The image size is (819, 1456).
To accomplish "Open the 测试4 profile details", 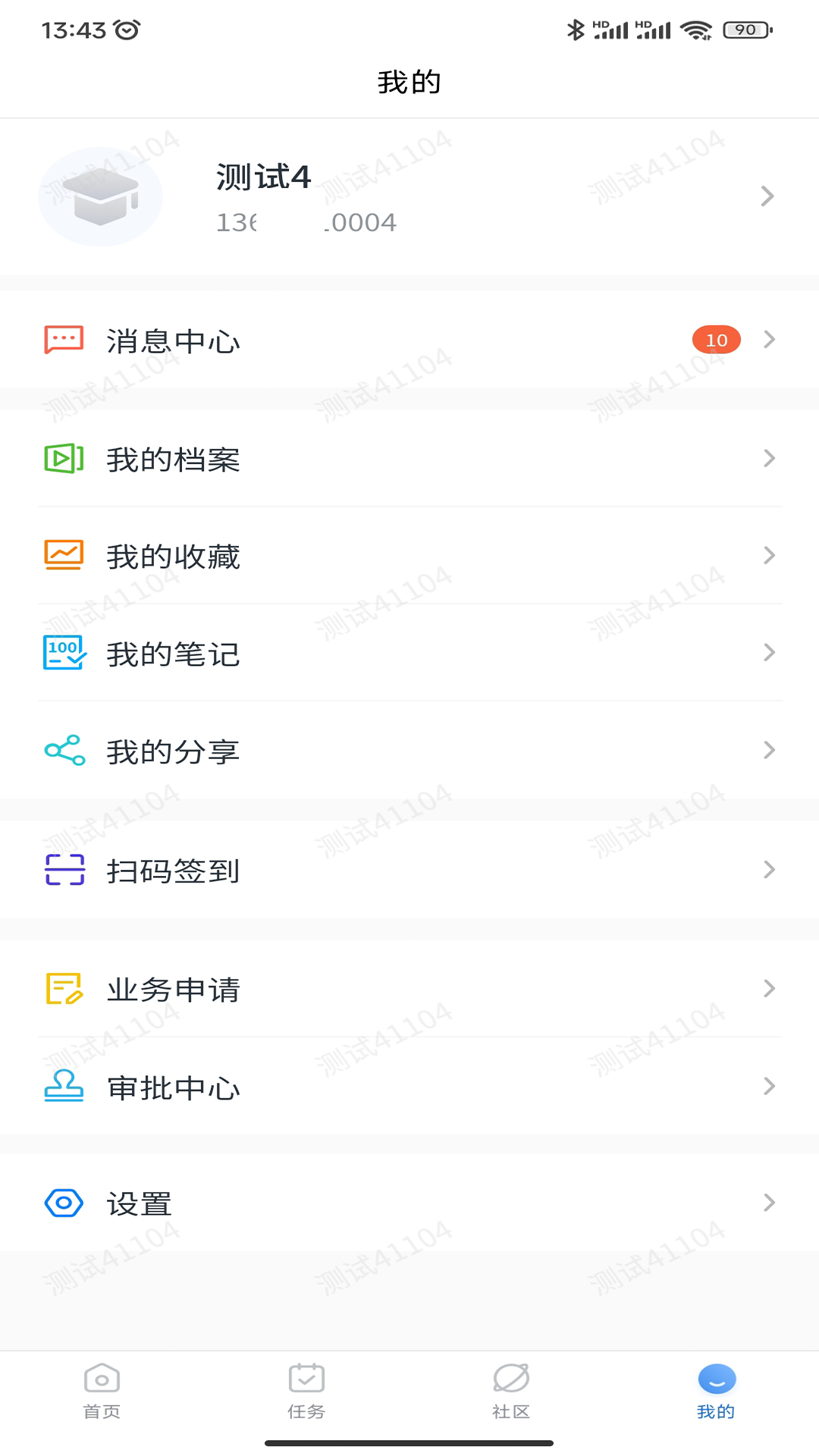I will (x=409, y=196).
